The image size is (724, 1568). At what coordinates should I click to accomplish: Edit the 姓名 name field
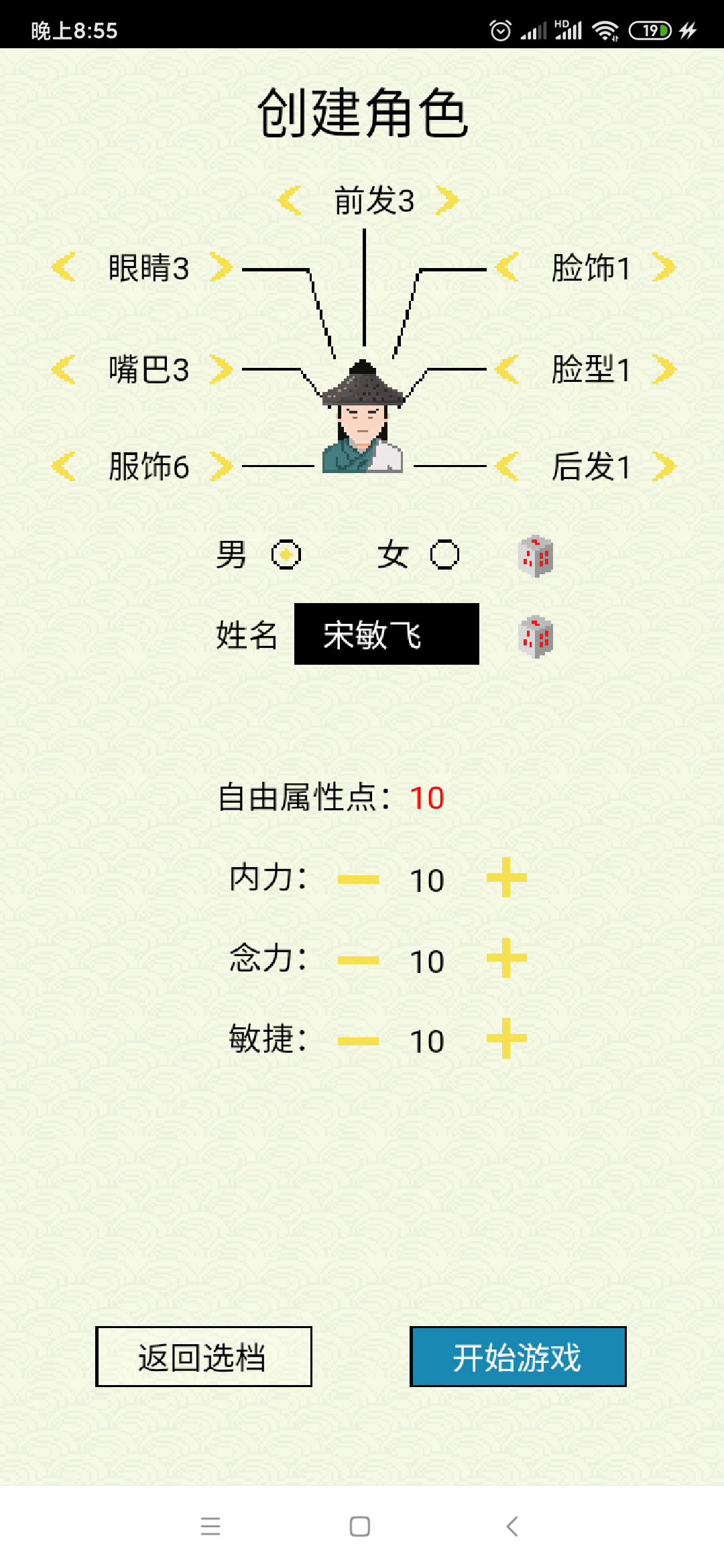point(386,634)
